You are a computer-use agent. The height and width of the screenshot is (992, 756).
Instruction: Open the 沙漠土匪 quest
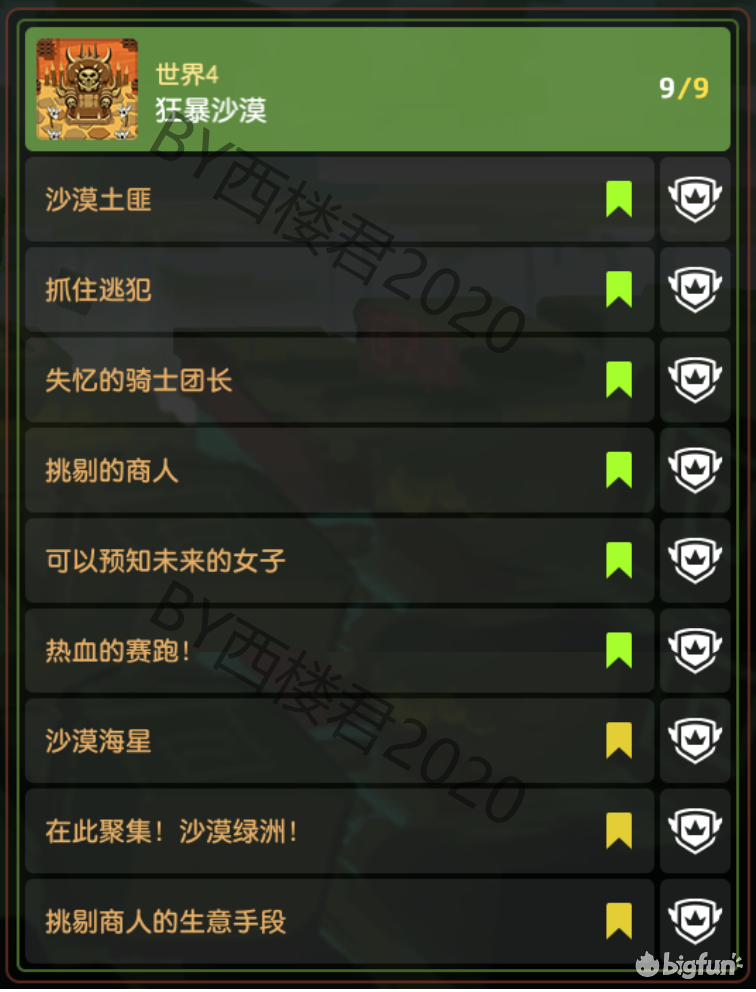(338, 200)
